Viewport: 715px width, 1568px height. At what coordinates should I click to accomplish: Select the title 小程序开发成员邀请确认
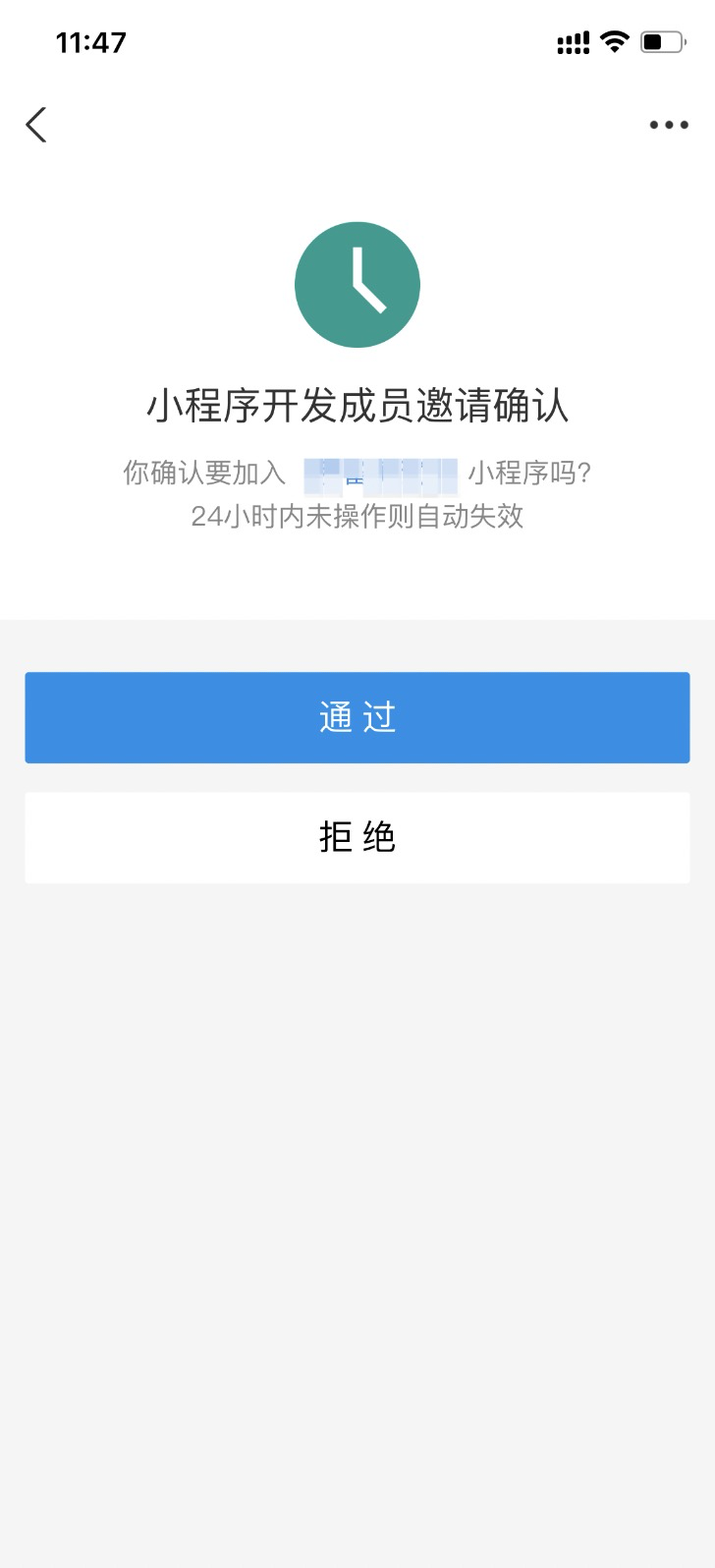357,407
